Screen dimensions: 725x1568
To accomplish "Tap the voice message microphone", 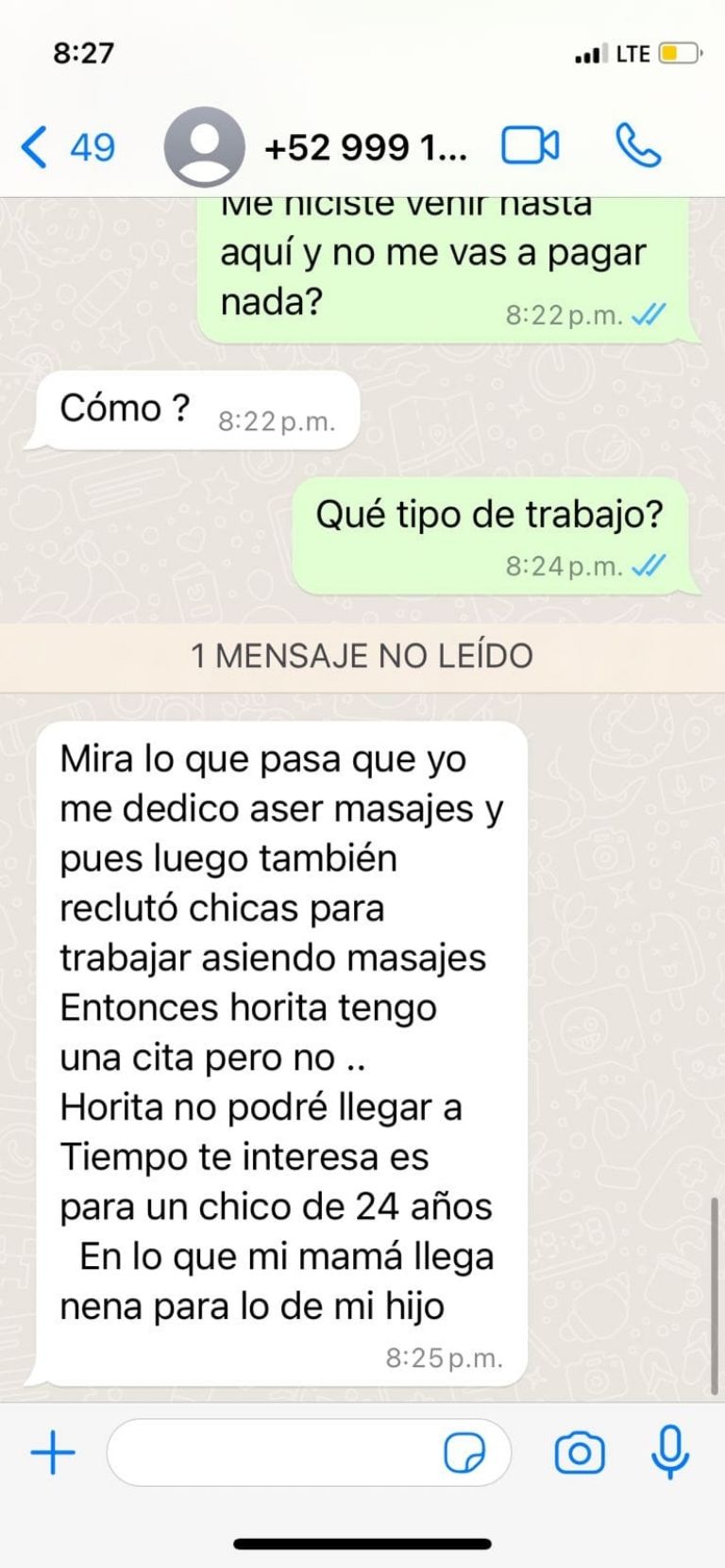I will pyautogui.click(x=669, y=1451).
